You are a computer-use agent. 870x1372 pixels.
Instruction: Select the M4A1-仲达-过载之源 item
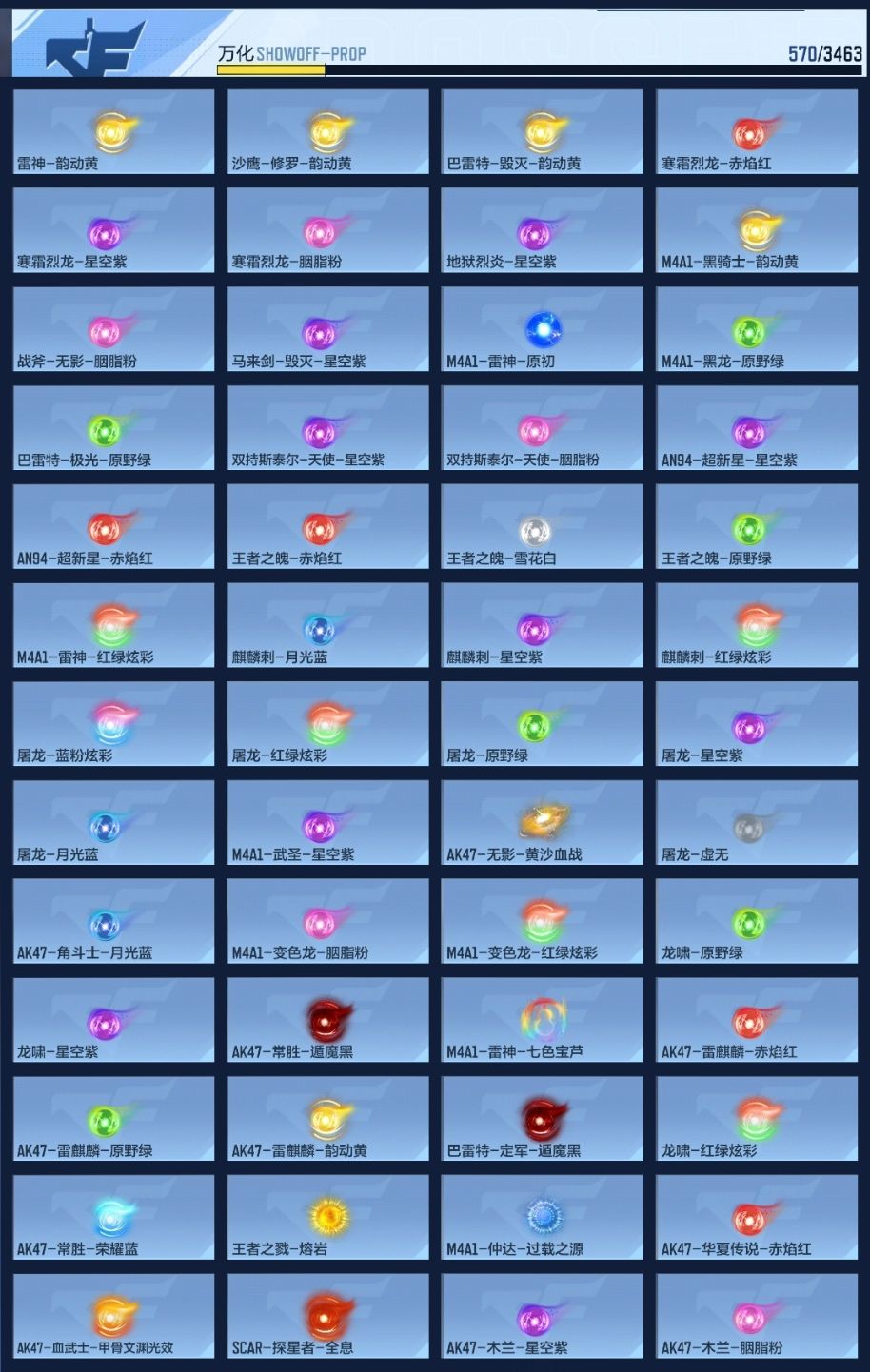pyautogui.click(x=543, y=1217)
